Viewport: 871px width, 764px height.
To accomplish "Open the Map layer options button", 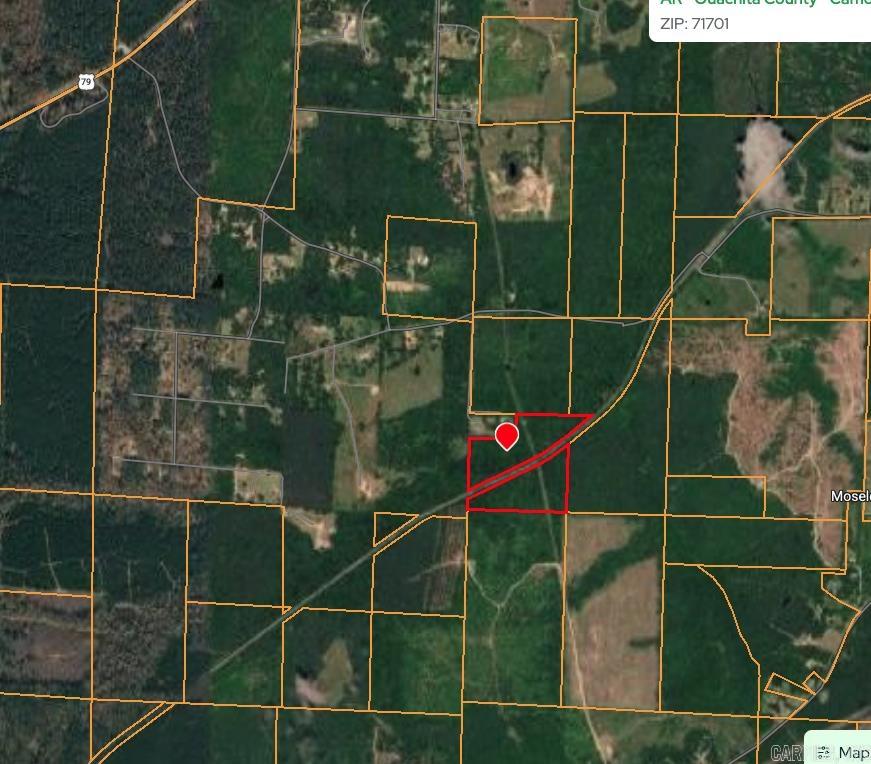I will (842, 752).
